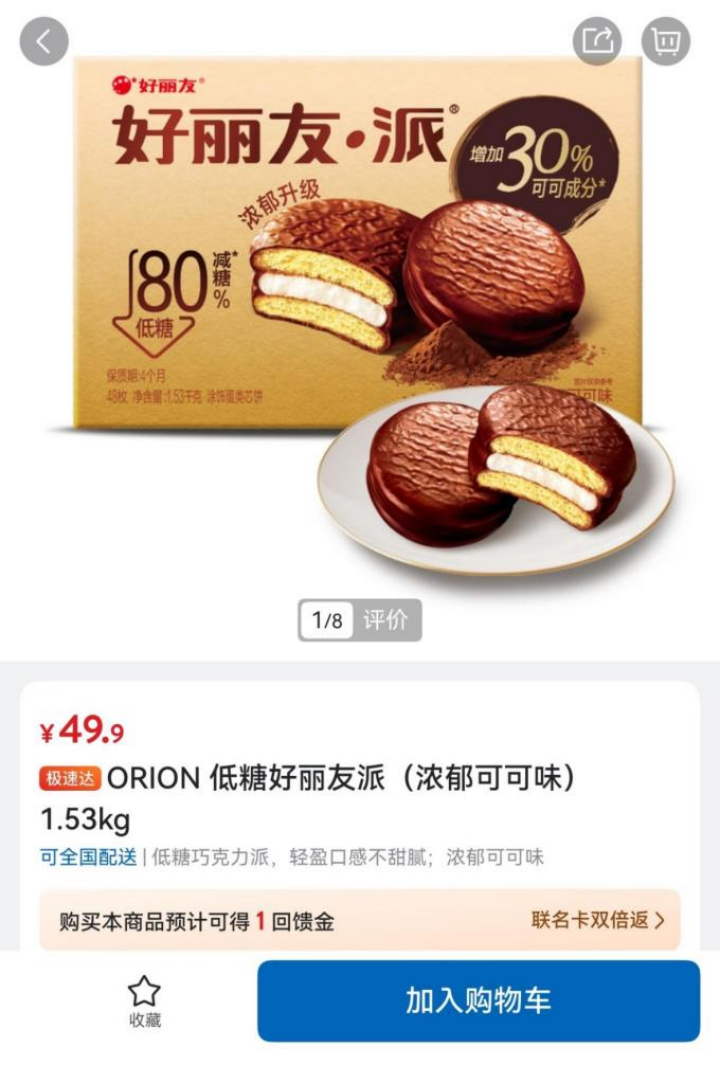The height and width of the screenshot is (1066, 720).
Task: Share this product
Action: 597,41
